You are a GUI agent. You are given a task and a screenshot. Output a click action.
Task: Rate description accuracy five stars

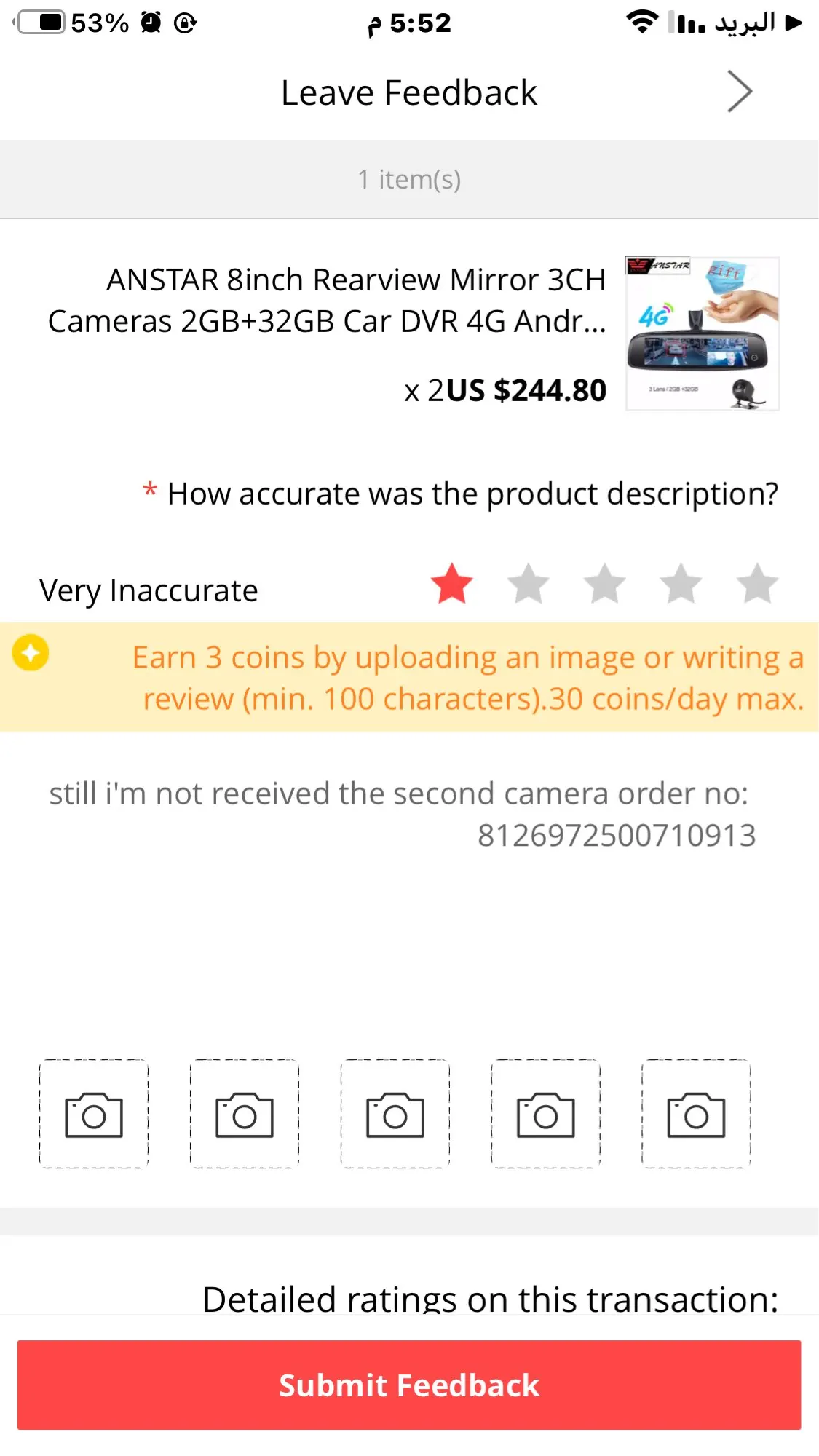coord(757,584)
